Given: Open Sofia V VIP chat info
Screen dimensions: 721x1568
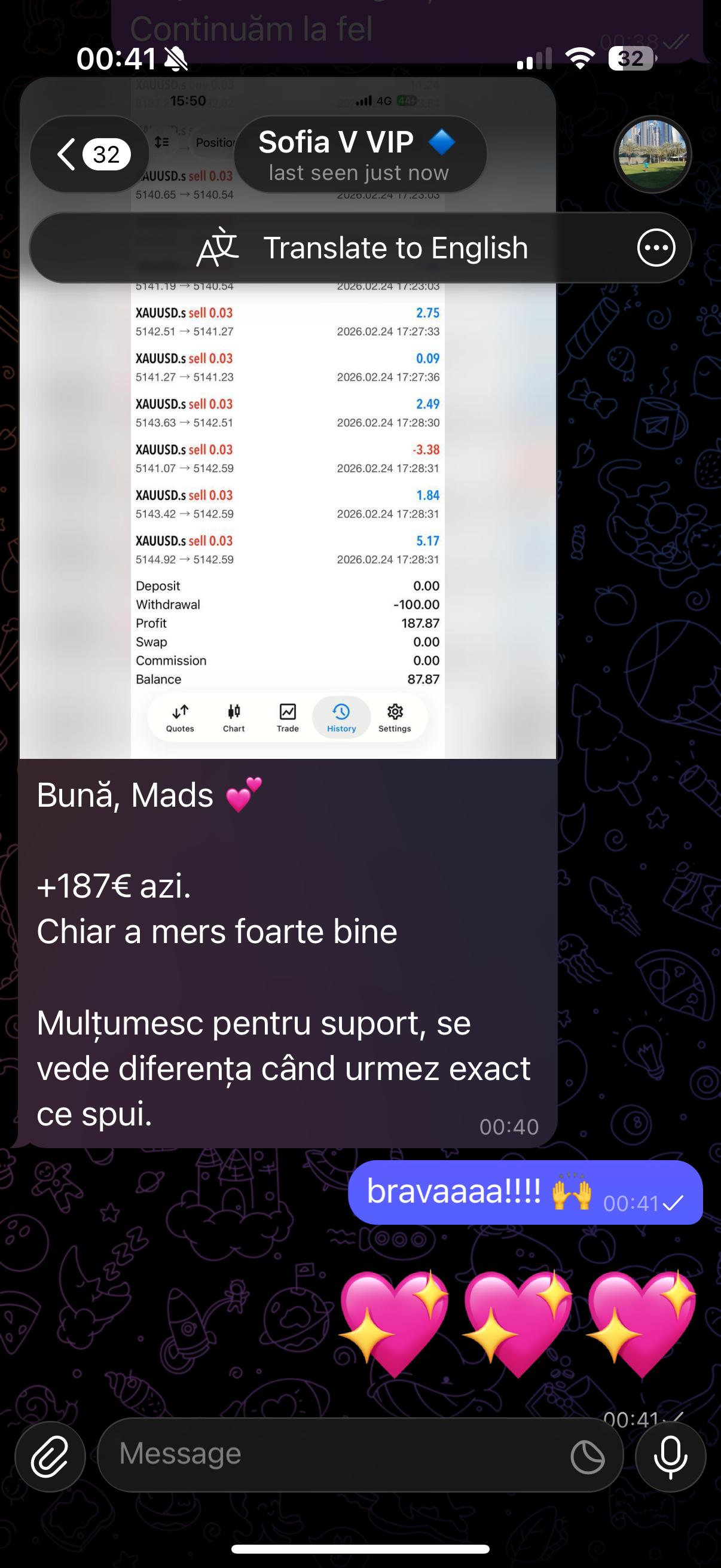Looking at the screenshot, I should (359, 155).
